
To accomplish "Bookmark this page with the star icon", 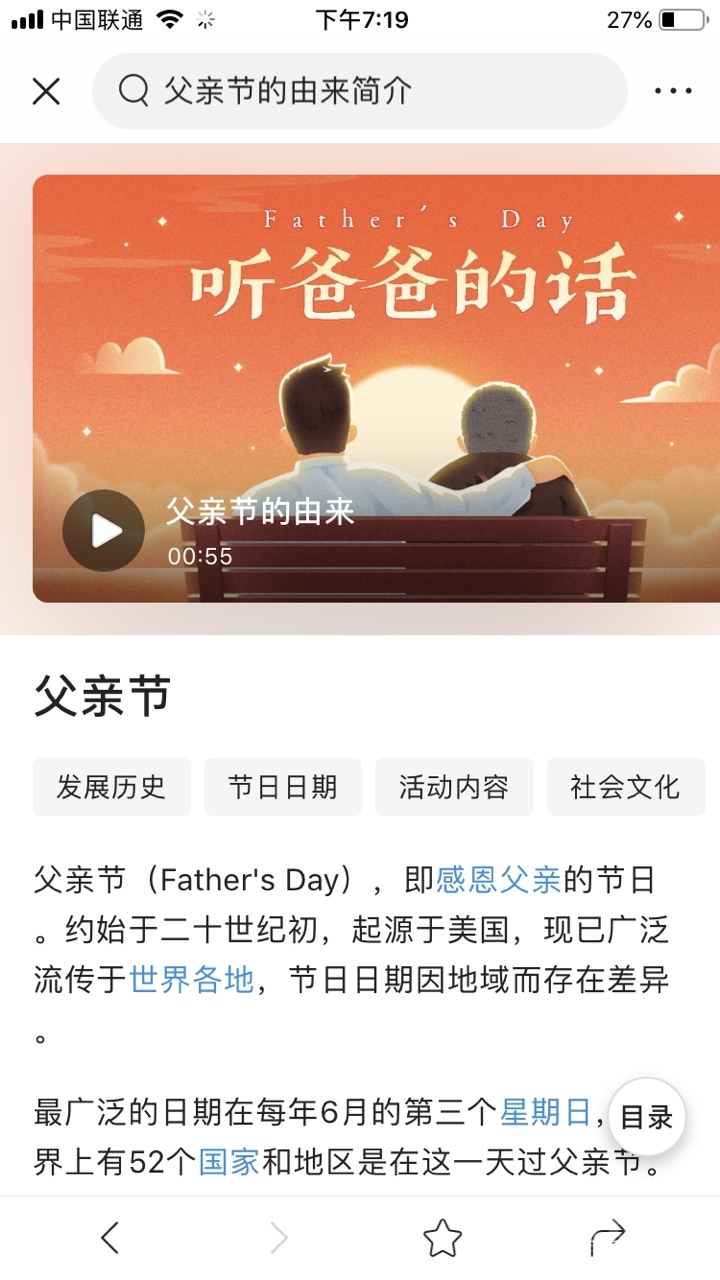I will (x=442, y=1238).
